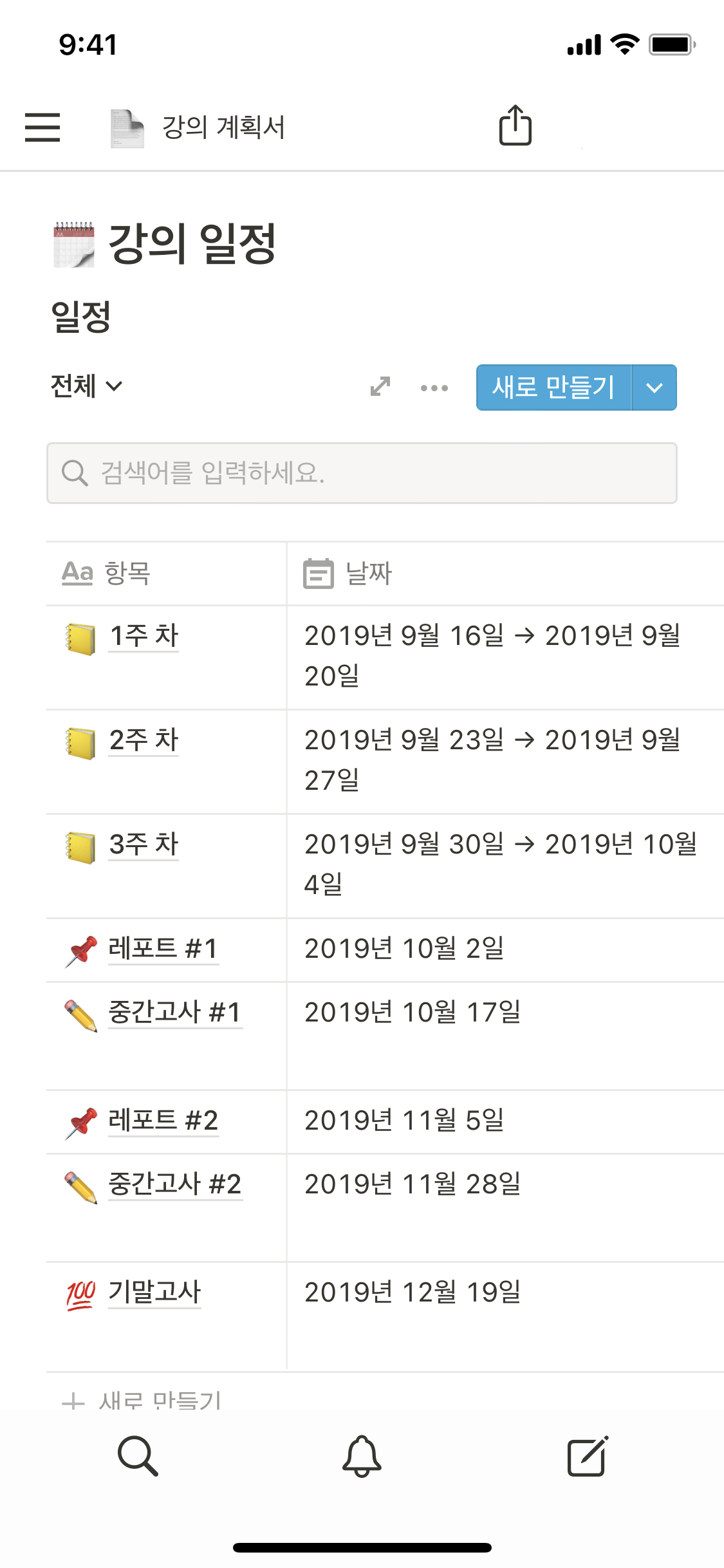Focus the 검색어를 입력하세요 search field
The image size is (724, 1568).
click(x=362, y=473)
